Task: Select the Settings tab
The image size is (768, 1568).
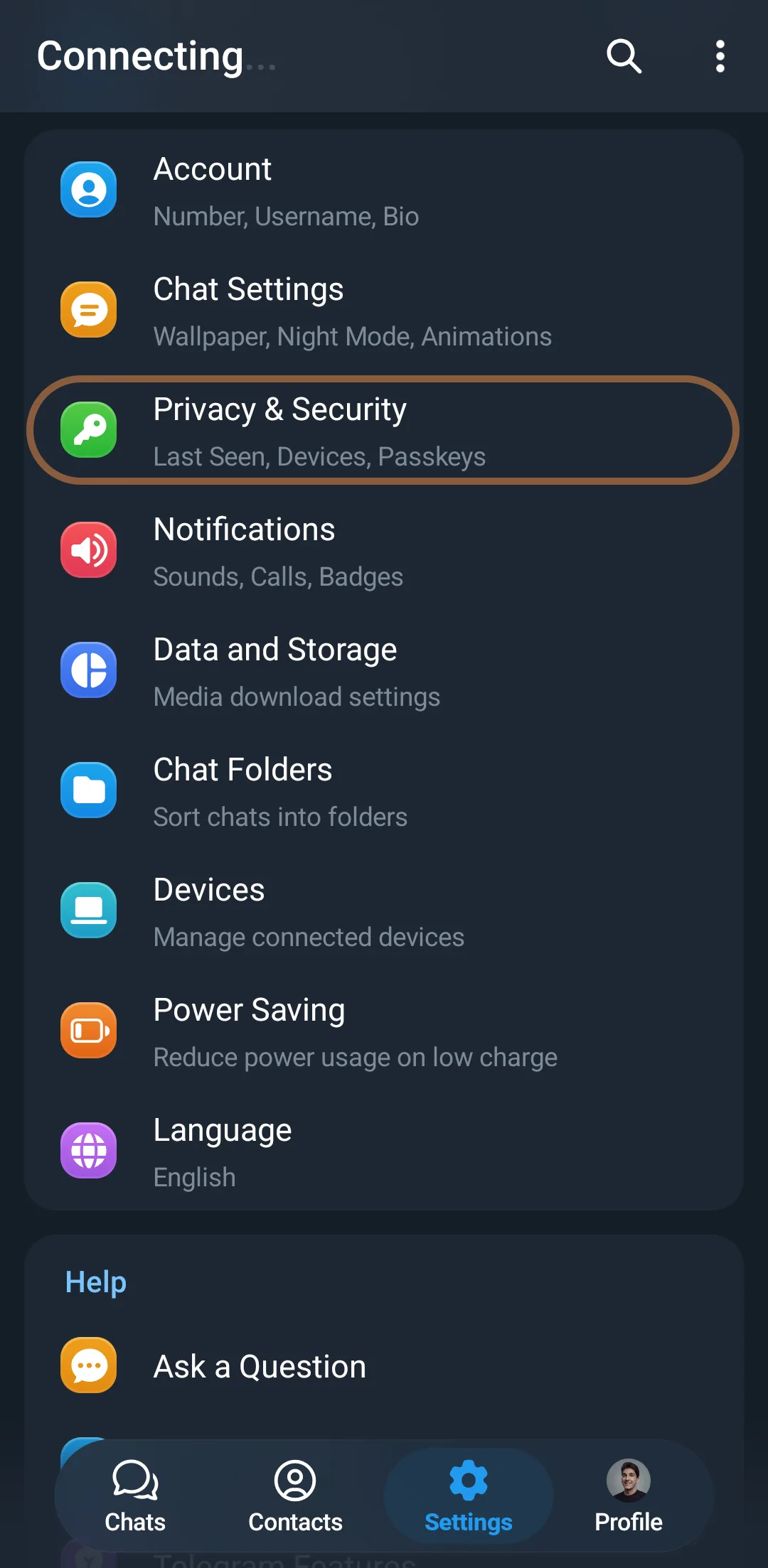Action: 469,1495
